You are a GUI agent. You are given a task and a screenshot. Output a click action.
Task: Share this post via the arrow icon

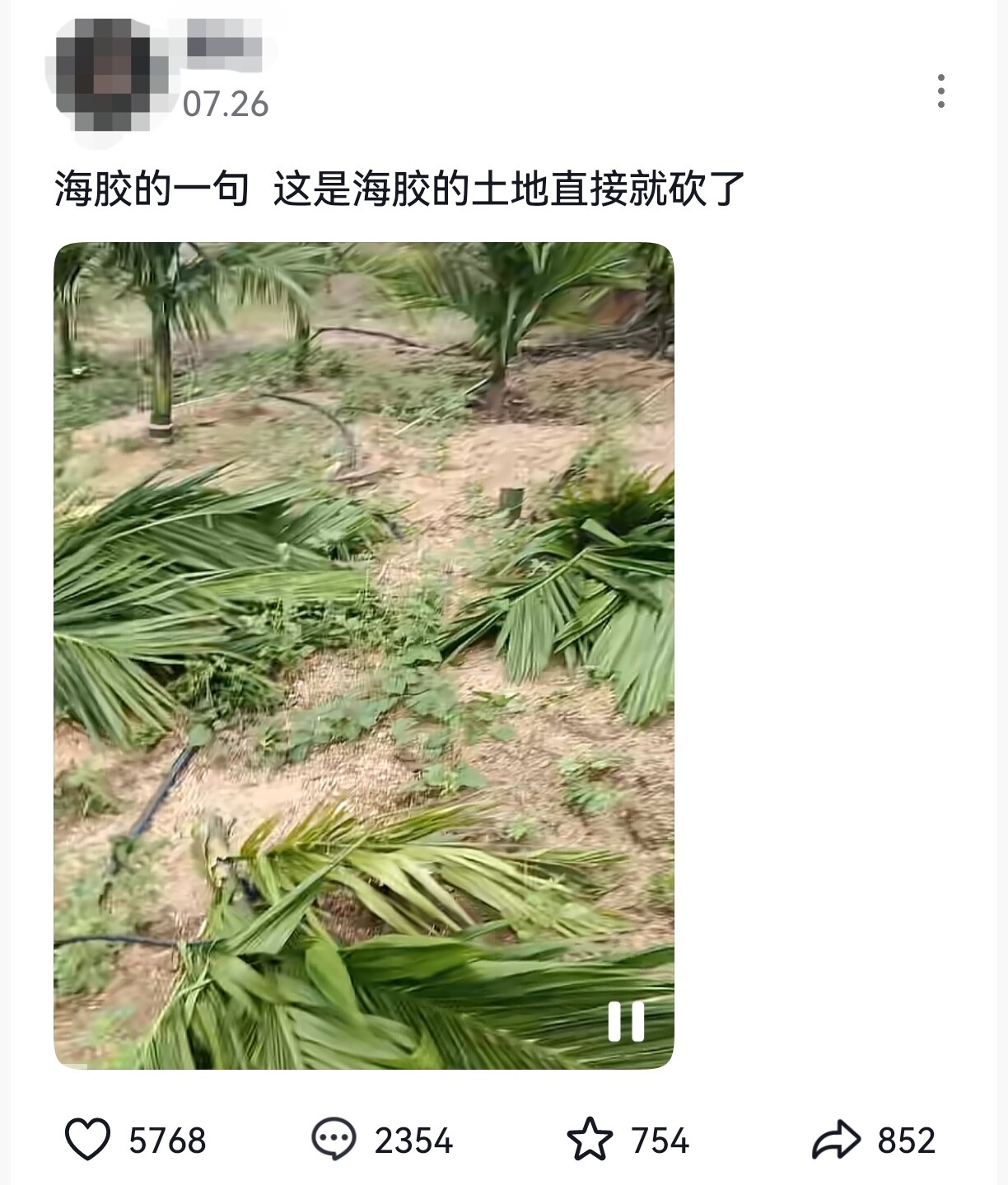[x=836, y=1140]
